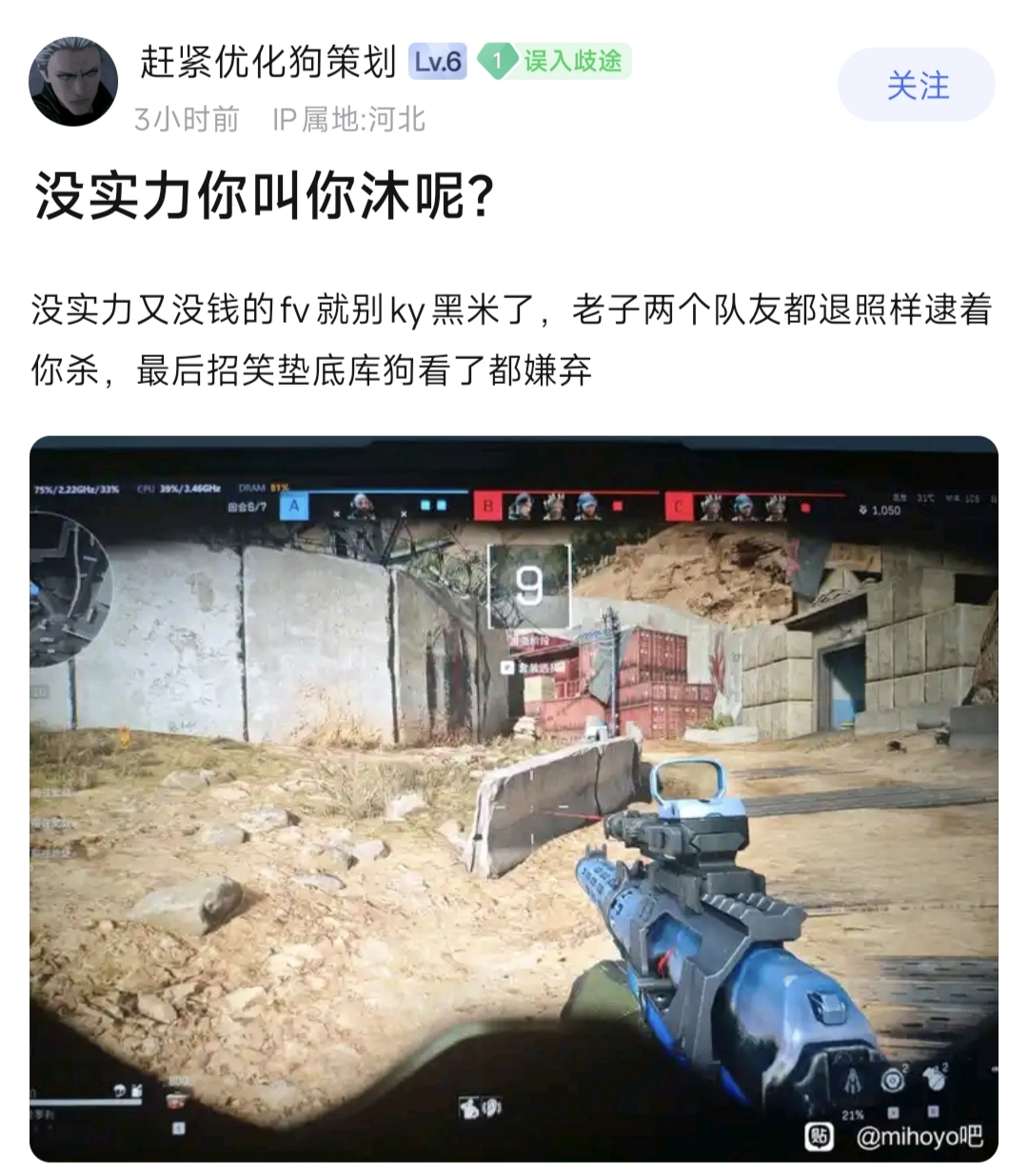This screenshot has height=1176, width=1028.
Task: Open username 赶紧优化狗策划 profile
Action: pyautogui.click(x=268, y=63)
